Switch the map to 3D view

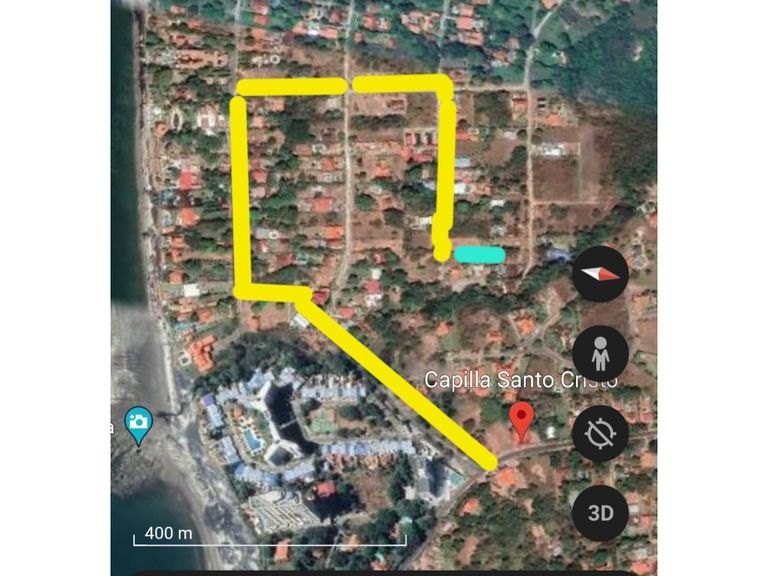click(x=600, y=513)
